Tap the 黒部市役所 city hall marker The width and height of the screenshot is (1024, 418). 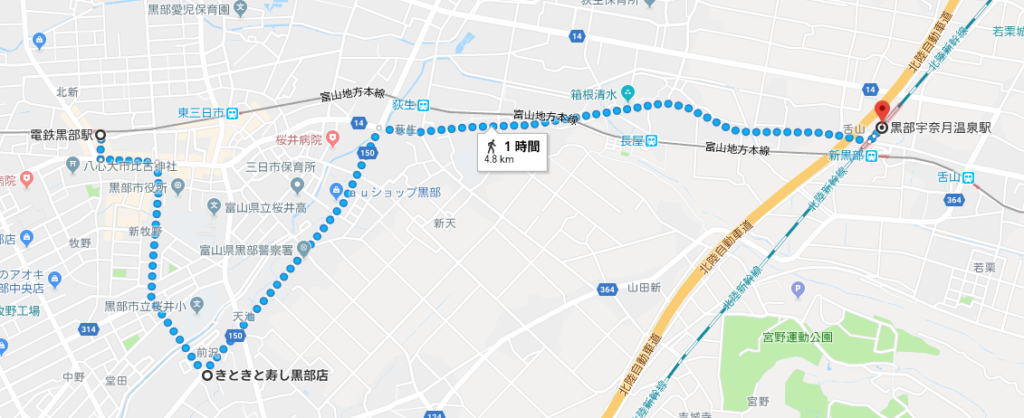point(178,186)
